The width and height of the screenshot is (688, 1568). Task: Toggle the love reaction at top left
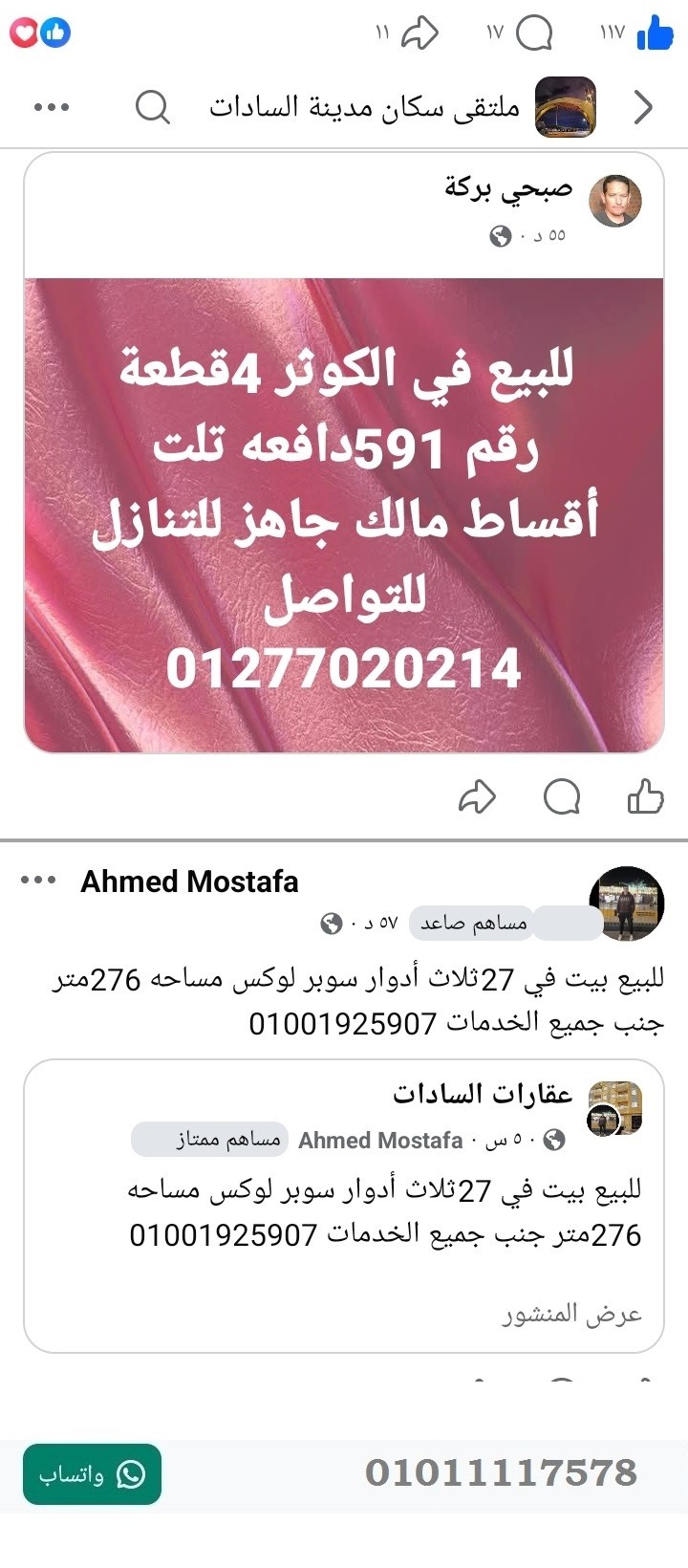(23, 31)
